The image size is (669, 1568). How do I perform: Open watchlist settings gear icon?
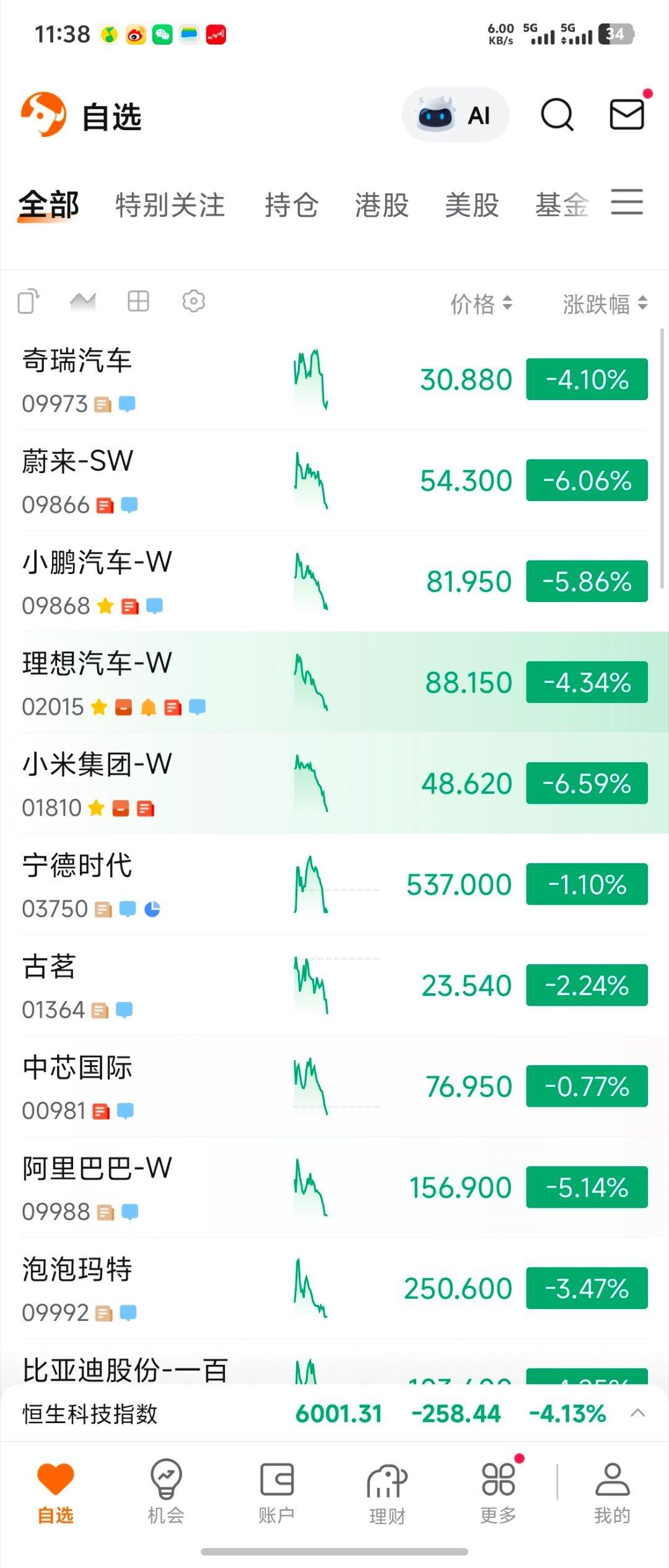(x=193, y=302)
